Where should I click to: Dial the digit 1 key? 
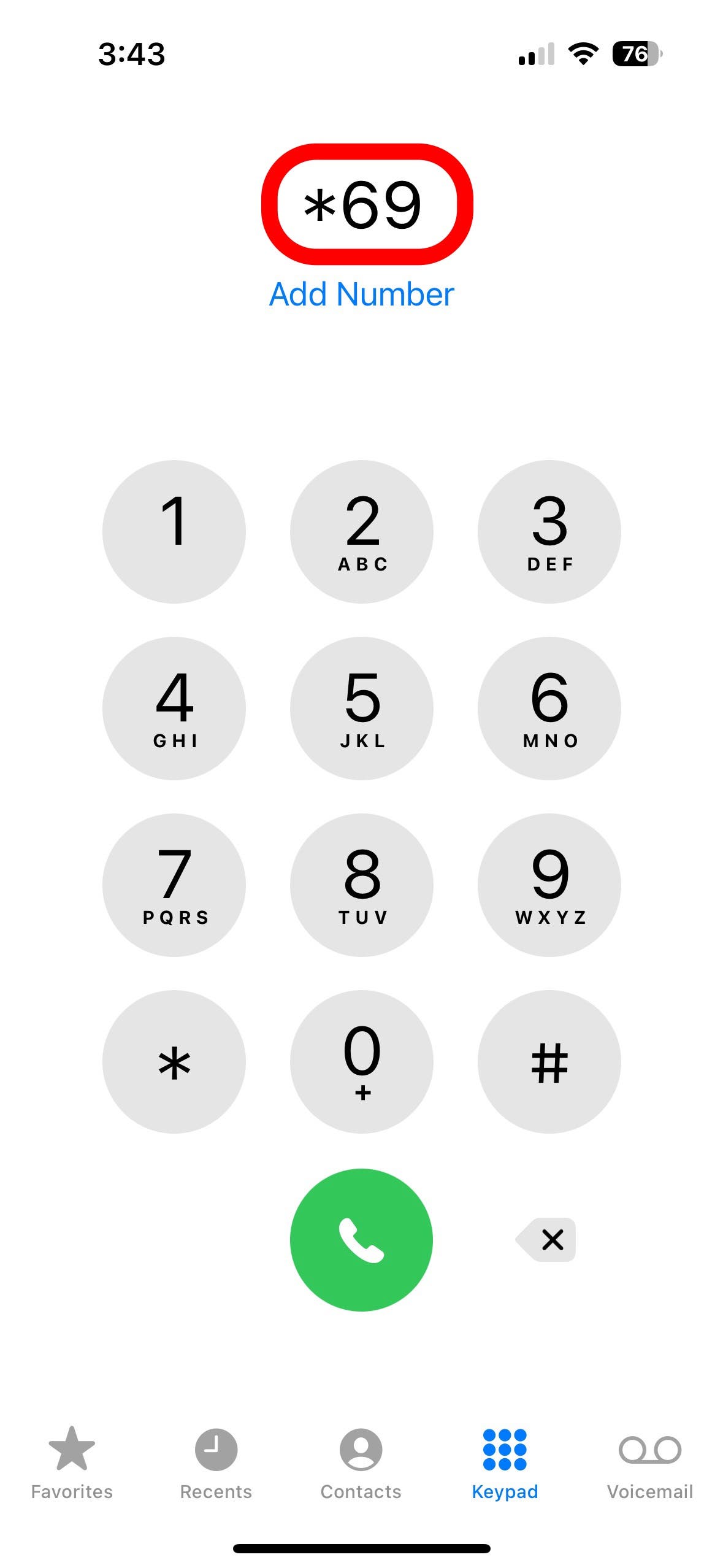coord(174,531)
